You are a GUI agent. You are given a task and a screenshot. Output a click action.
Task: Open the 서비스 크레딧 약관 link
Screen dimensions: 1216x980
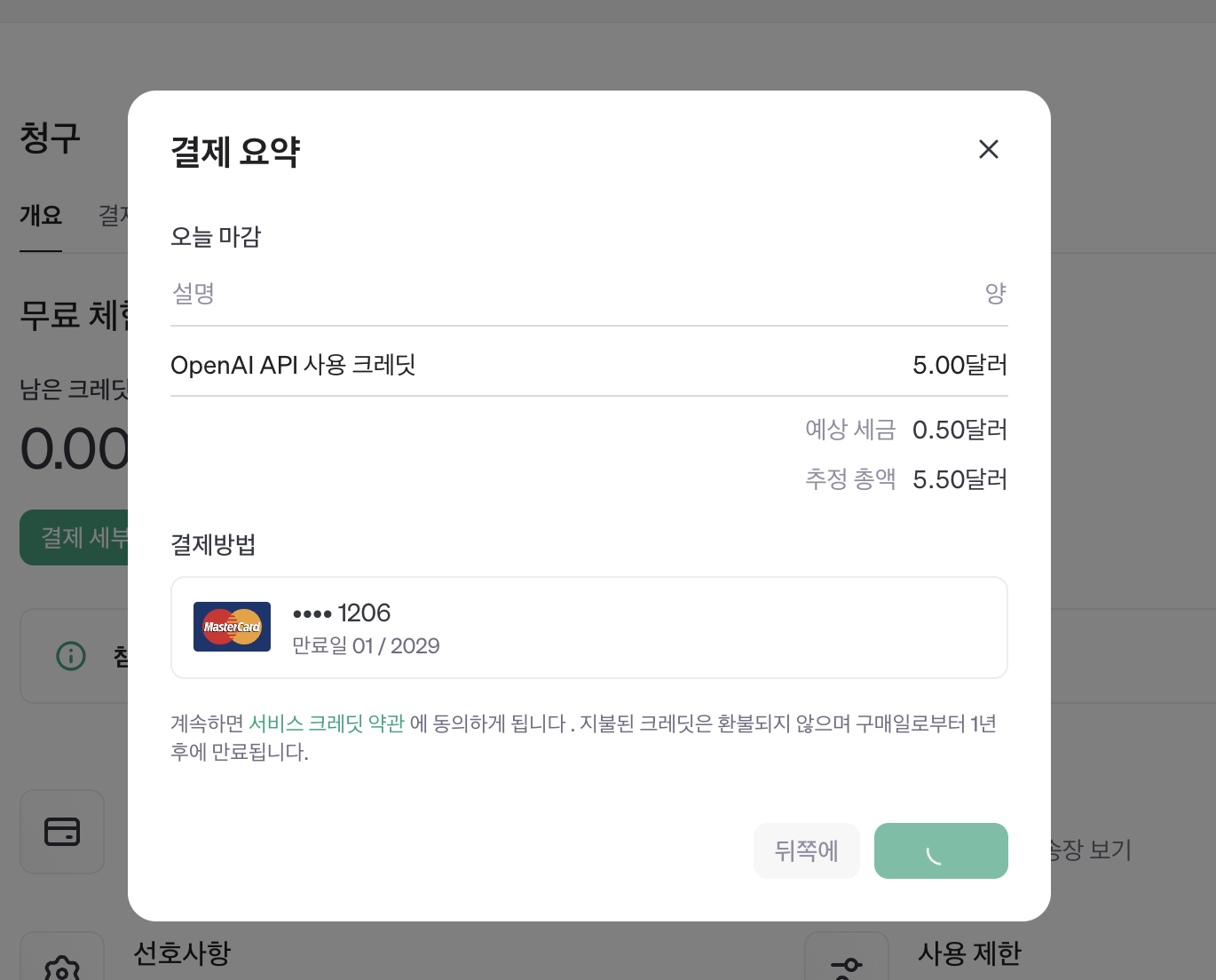point(326,723)
